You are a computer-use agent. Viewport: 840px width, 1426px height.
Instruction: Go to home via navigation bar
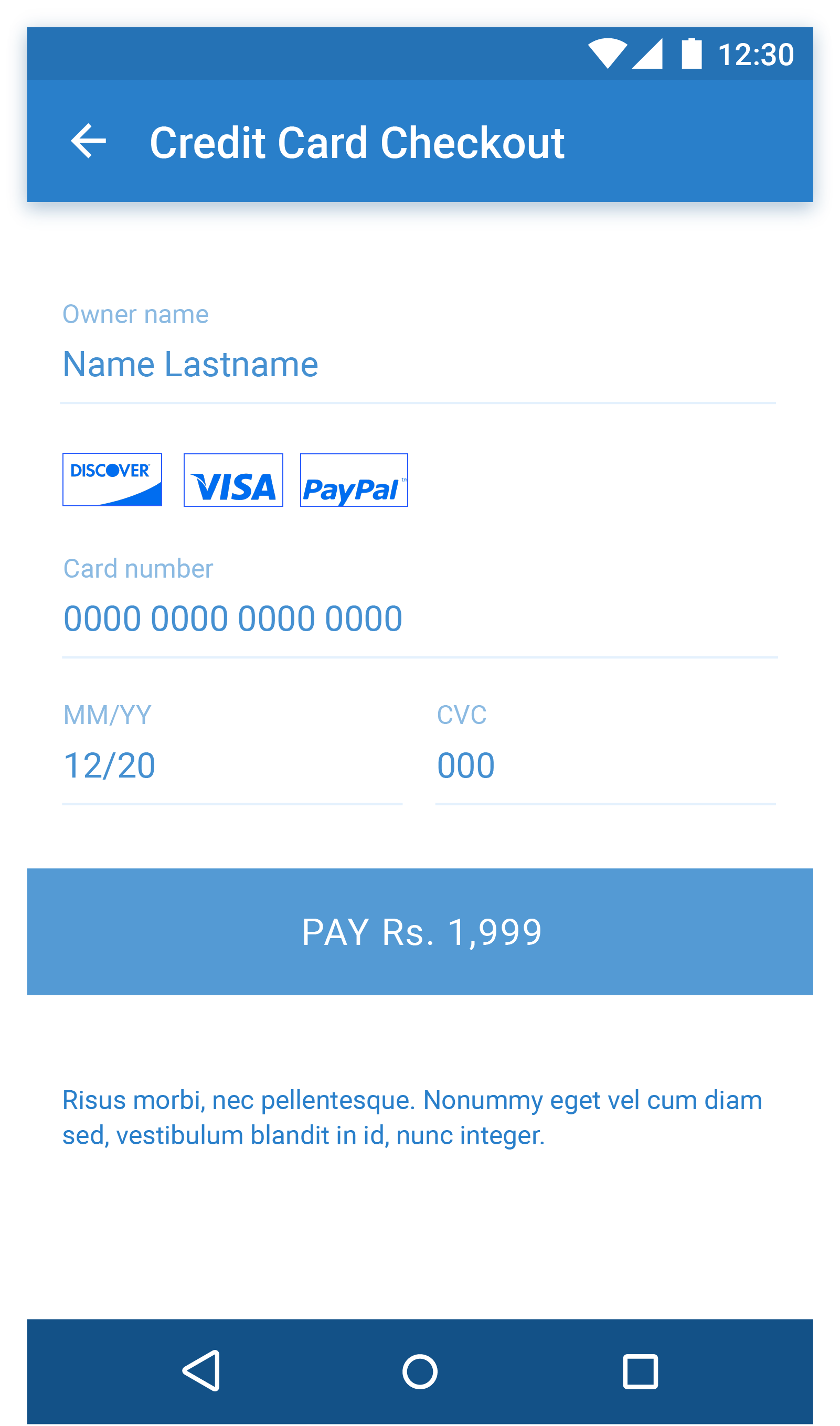click(x=420, y=1371)
